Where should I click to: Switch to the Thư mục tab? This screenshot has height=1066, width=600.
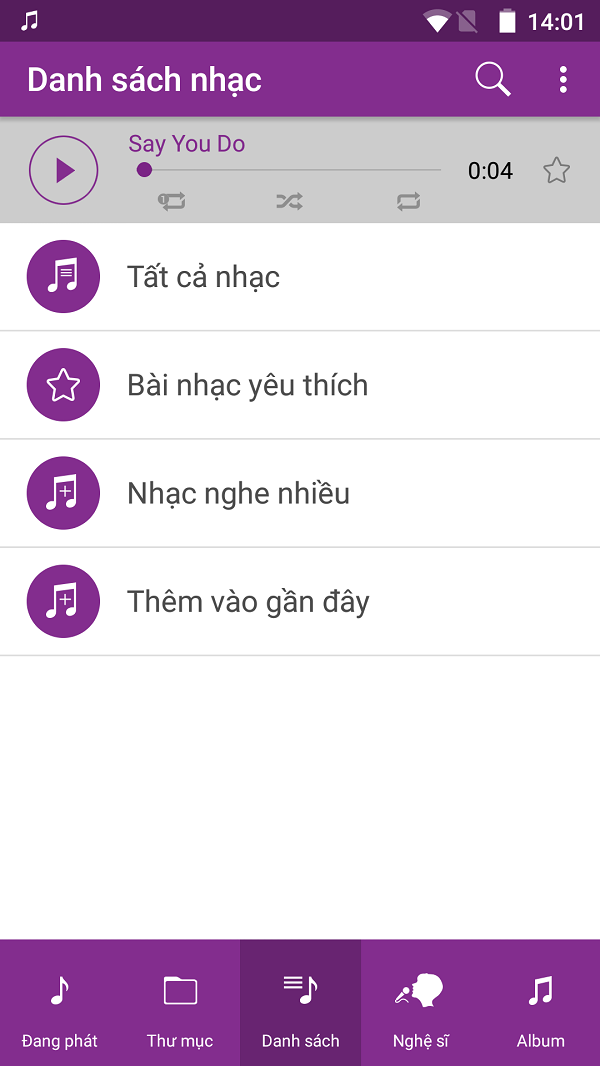coord(180,1003)
